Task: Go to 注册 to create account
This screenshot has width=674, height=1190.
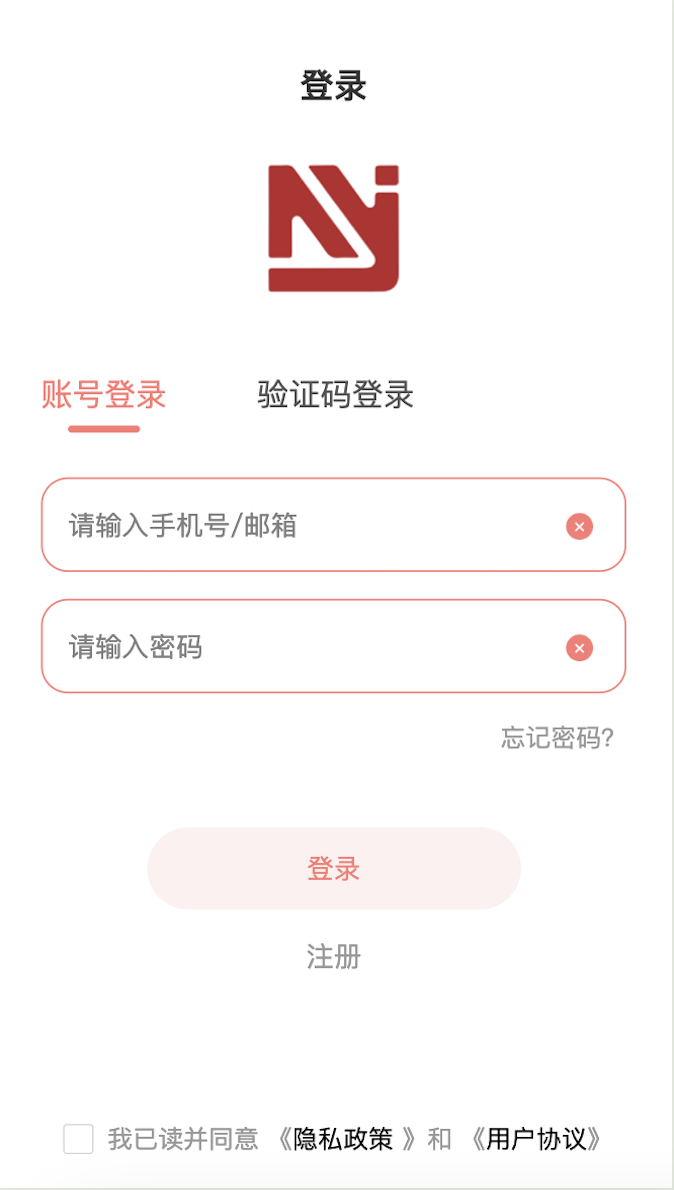Action: pyautogui.click(x=333, y=957)
